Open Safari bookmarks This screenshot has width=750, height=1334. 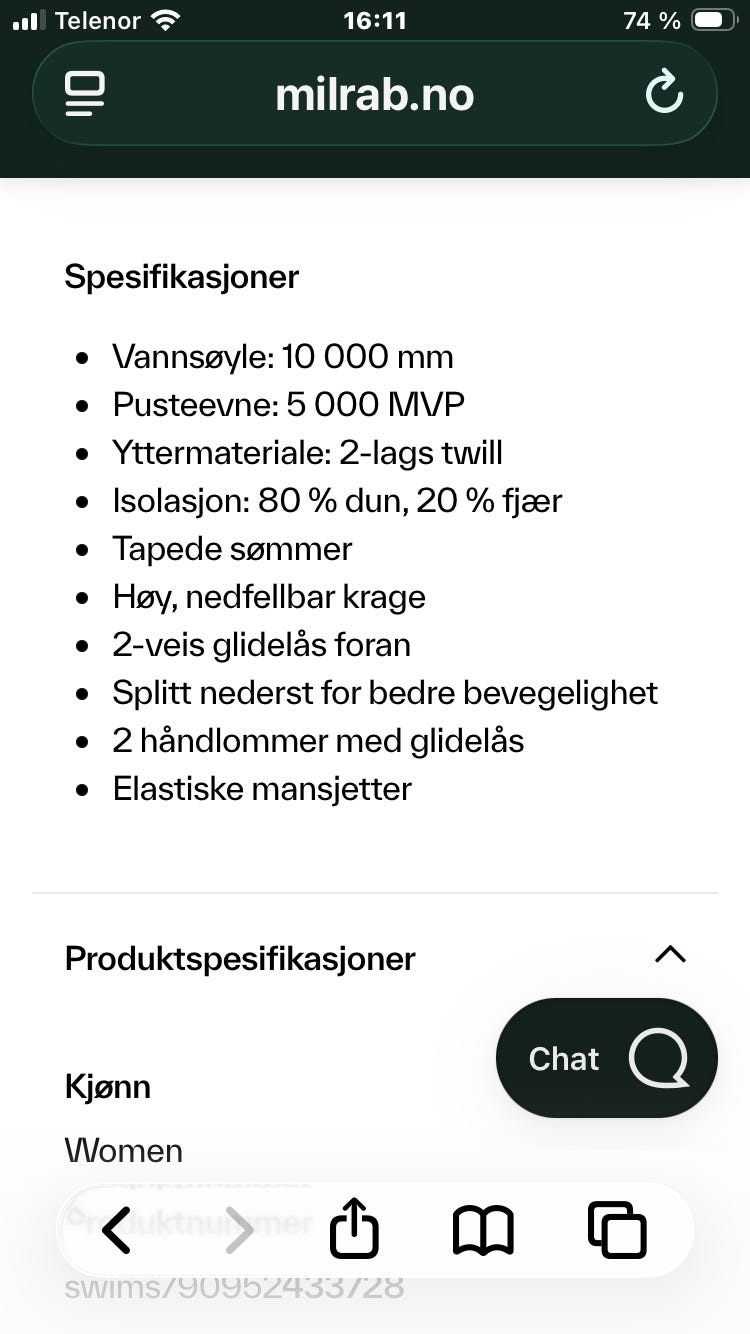tap(484, 1230)
